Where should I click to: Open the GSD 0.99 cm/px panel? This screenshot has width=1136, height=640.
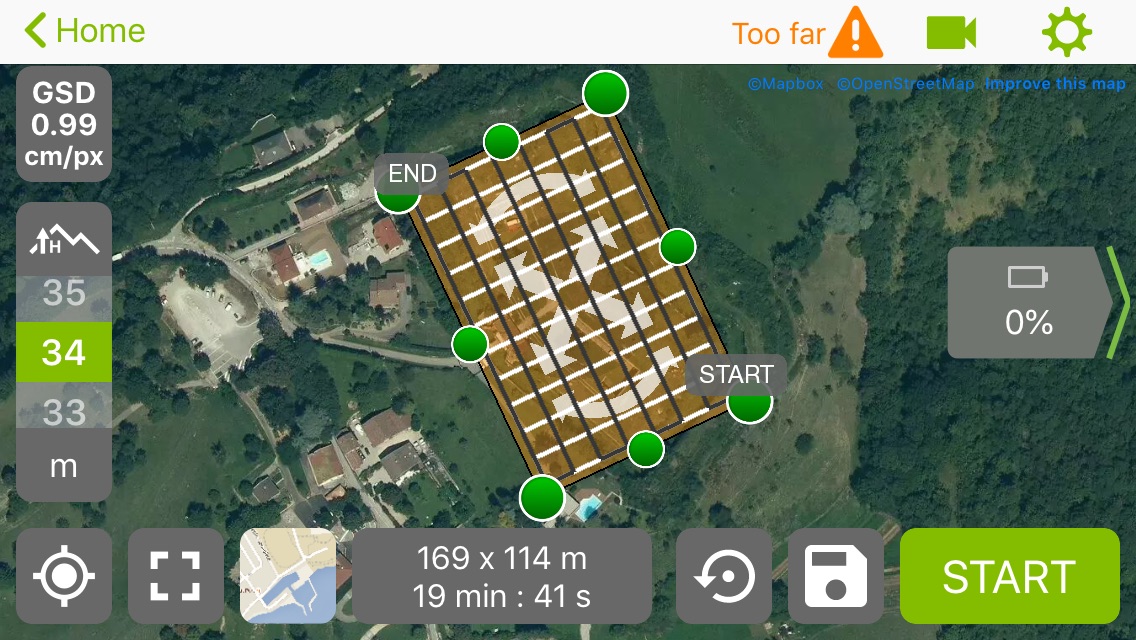coord(64,124)
